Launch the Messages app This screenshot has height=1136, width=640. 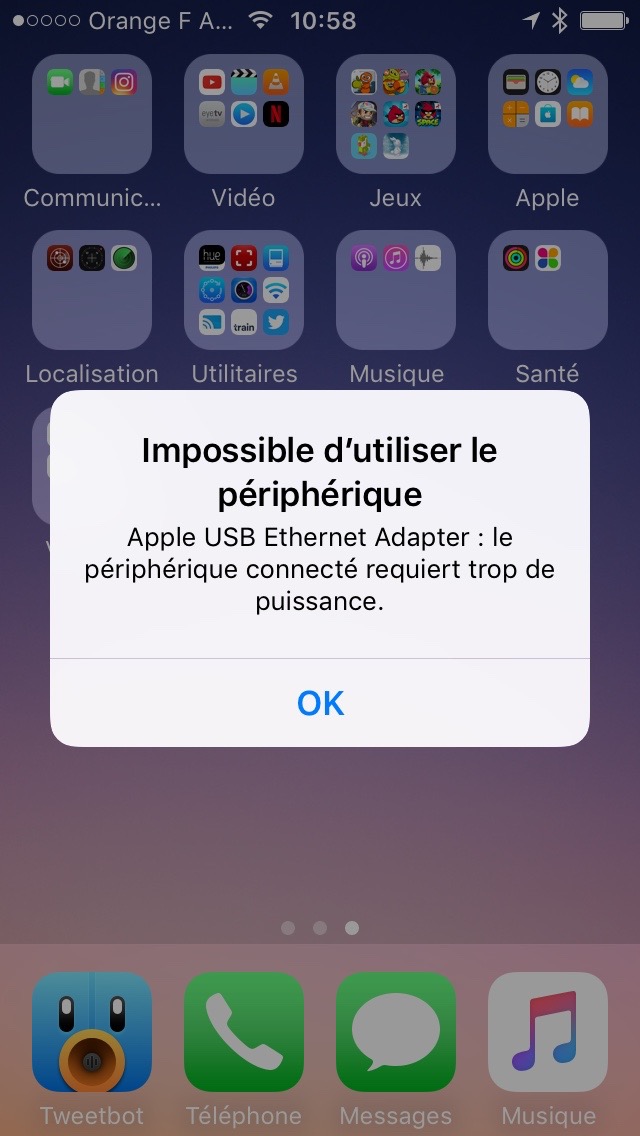(x=396, y=1032)
